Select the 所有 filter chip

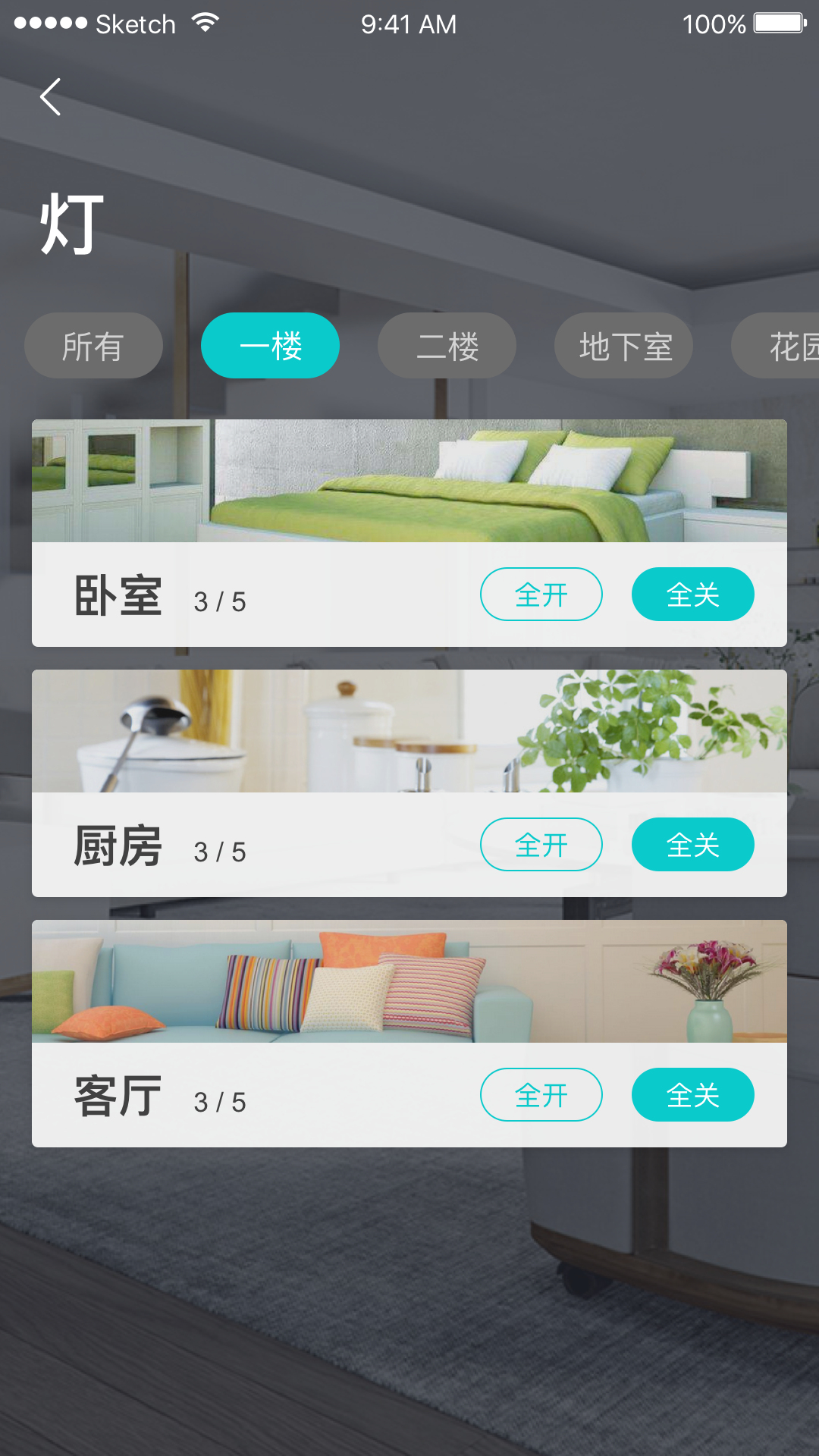click(93, 346)
